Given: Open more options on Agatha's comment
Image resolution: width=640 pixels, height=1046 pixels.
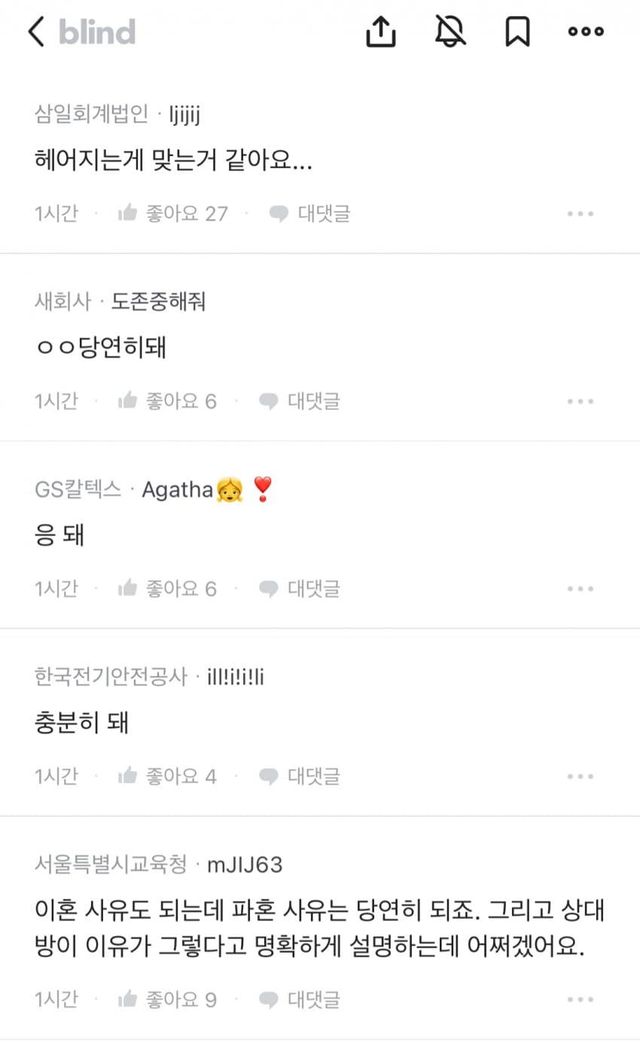Looking at the screenshot, I should pyautogui.click(x=581, y=589).
